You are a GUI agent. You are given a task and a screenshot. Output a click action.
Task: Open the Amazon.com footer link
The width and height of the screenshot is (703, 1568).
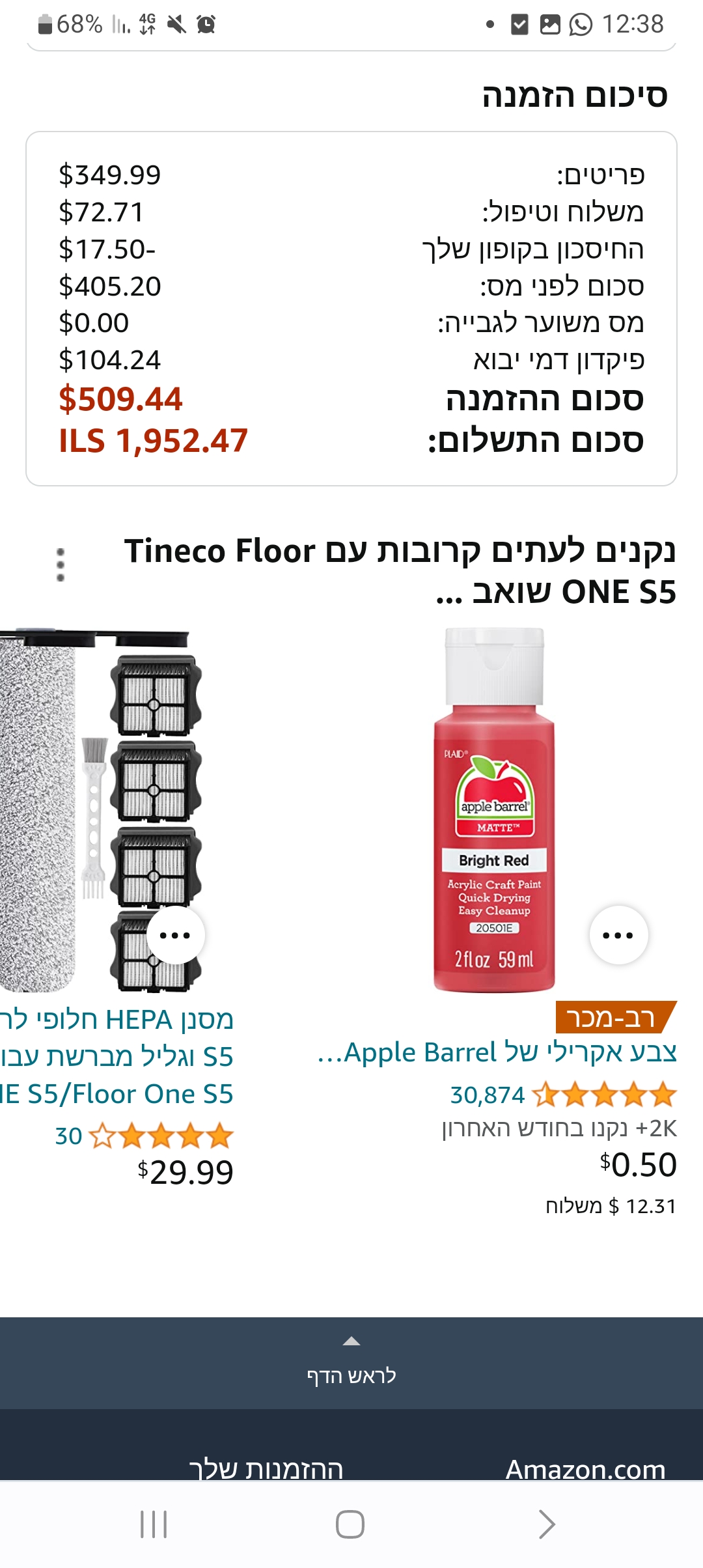point(585,1469)
